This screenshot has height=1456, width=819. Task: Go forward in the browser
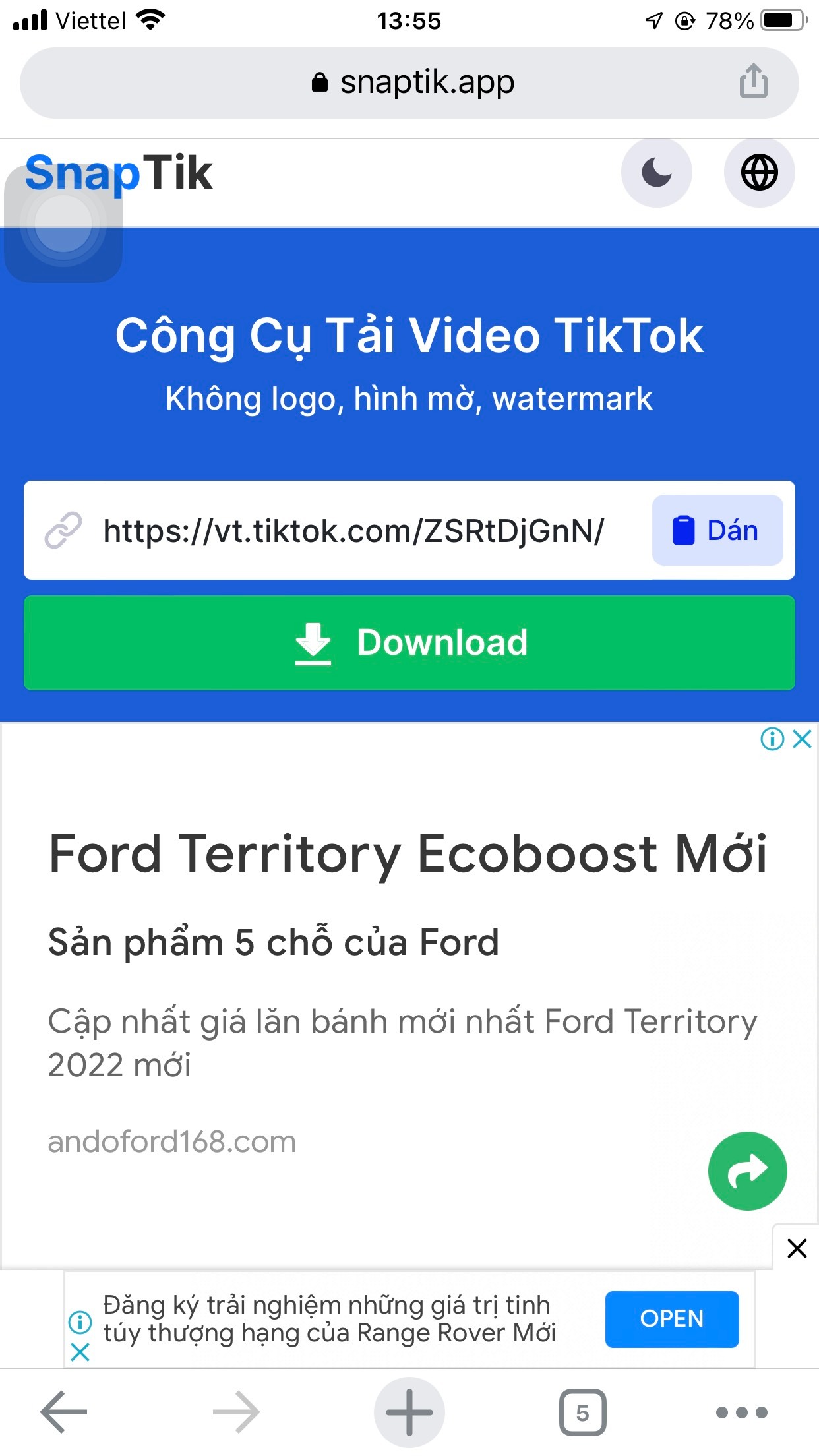(236, 1412)
